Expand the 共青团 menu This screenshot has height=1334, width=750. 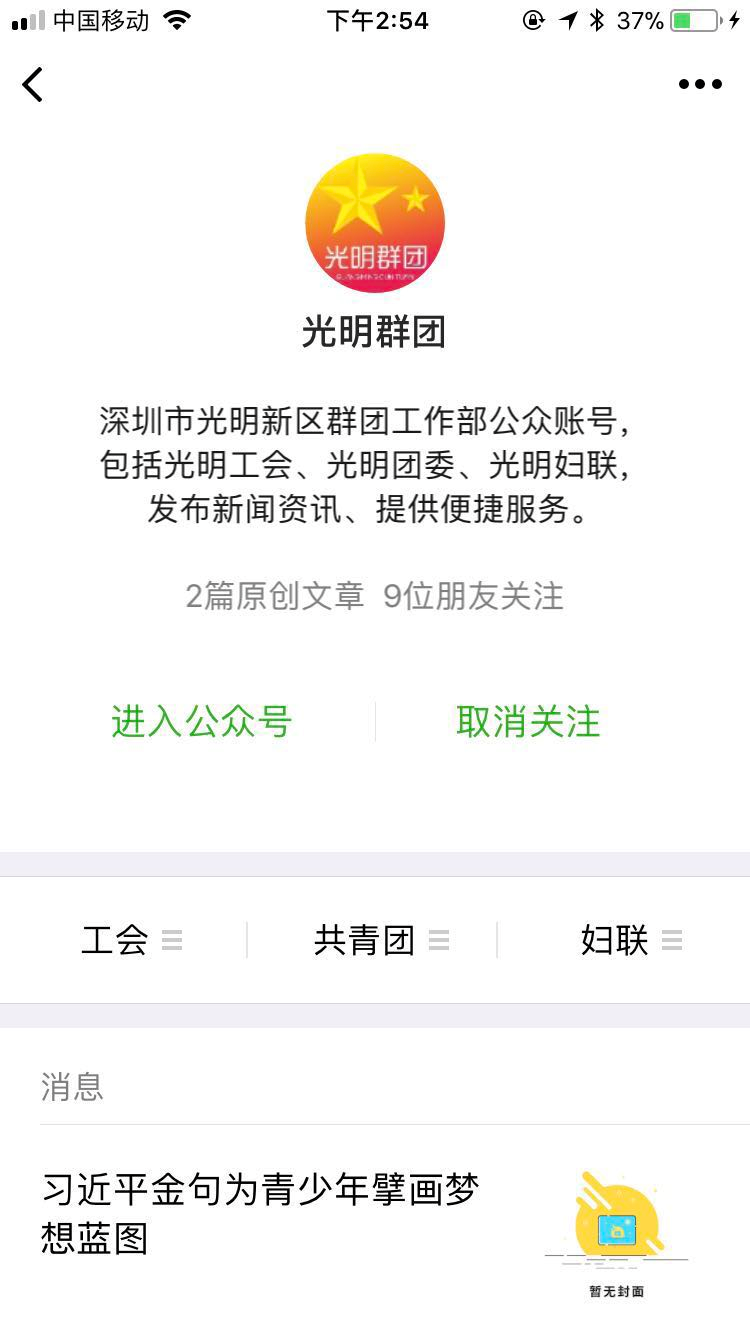(x=380, y=940)
